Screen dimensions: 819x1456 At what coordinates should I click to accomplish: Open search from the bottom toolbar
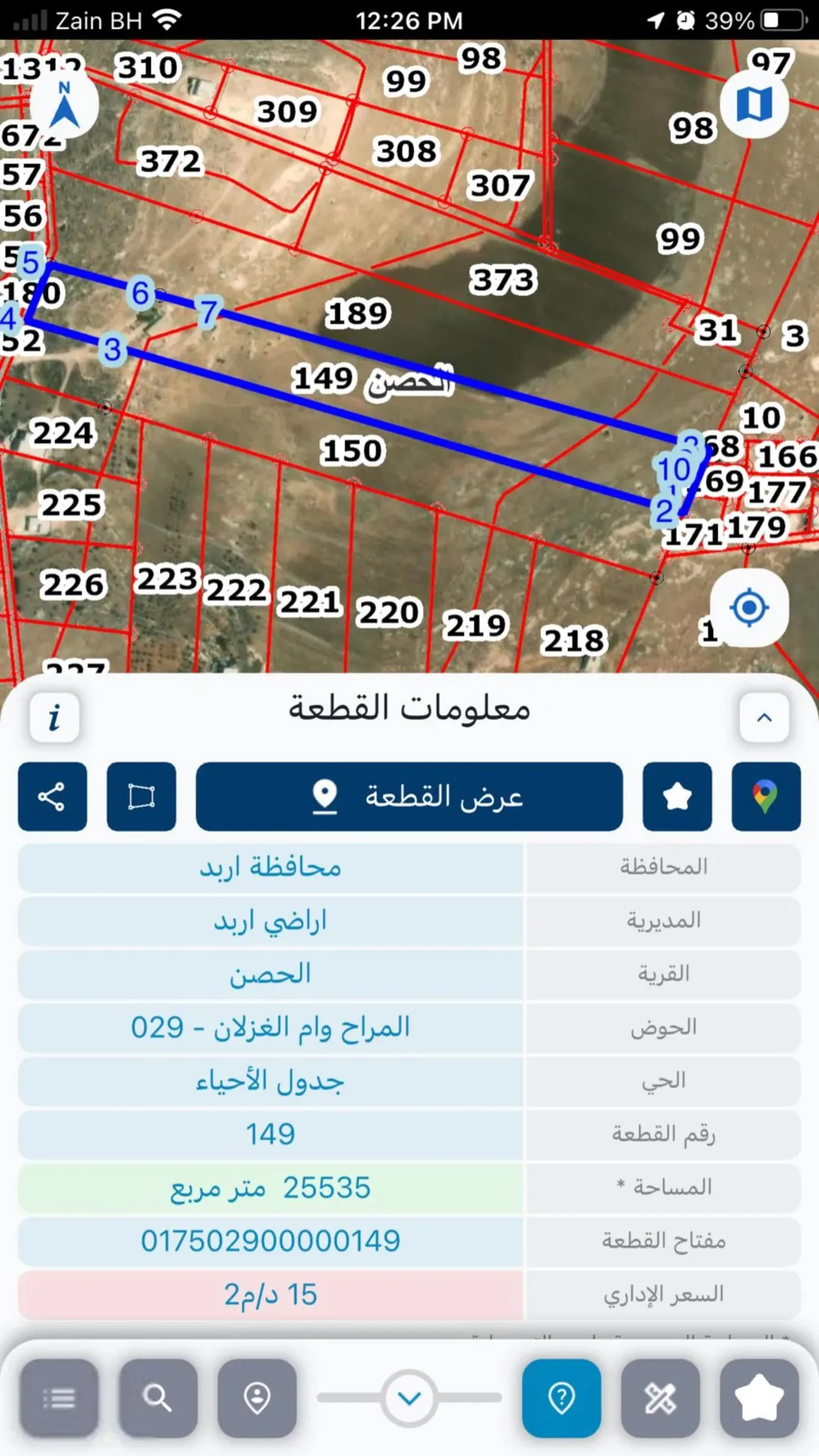pos(158,1398)
